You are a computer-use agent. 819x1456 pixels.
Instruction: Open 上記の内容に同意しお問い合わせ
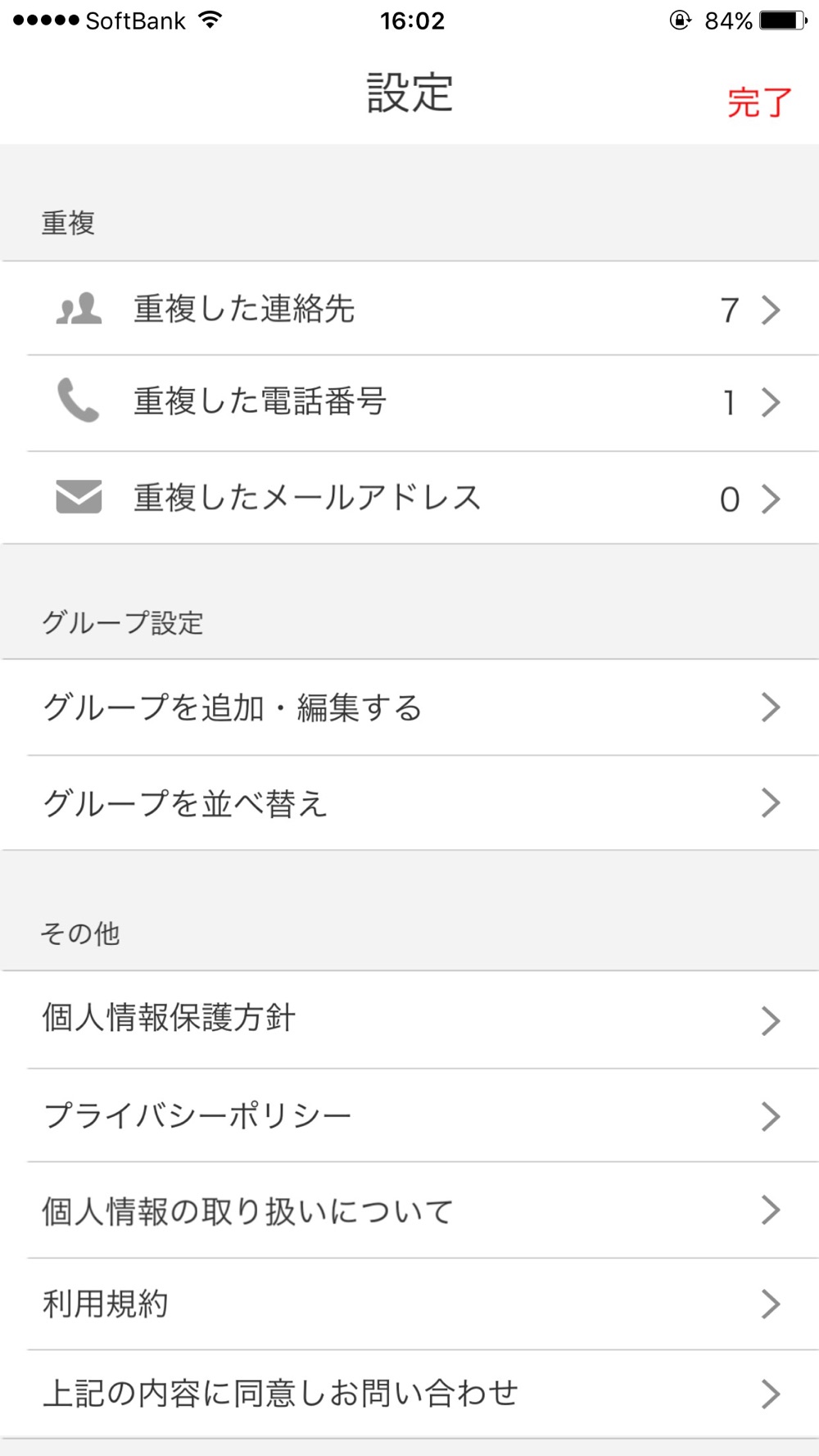tap(409, 1394)
